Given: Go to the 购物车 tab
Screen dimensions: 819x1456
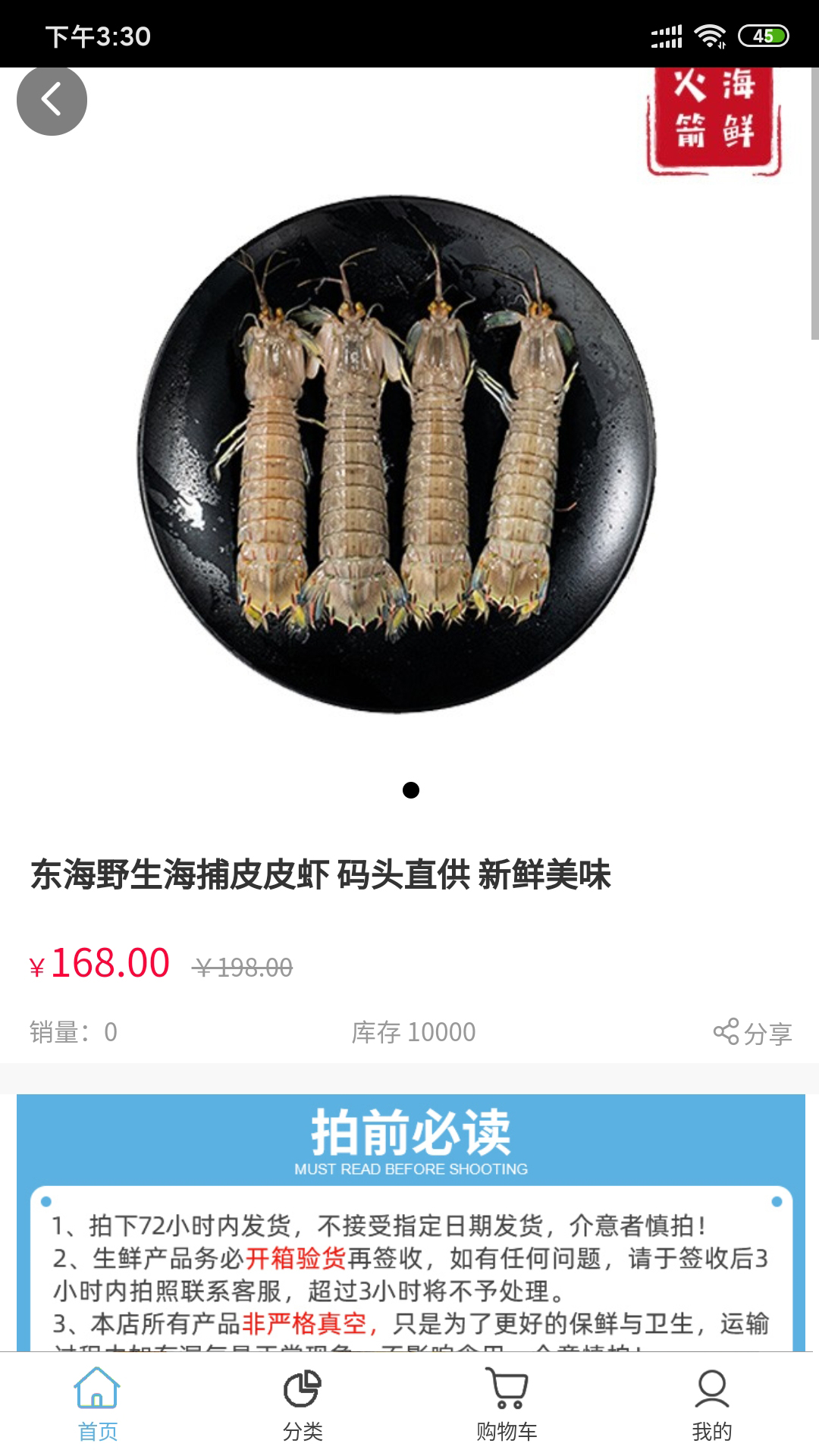Looking at the screenshot, I should pyautogui.click(x=507, y=1404).
